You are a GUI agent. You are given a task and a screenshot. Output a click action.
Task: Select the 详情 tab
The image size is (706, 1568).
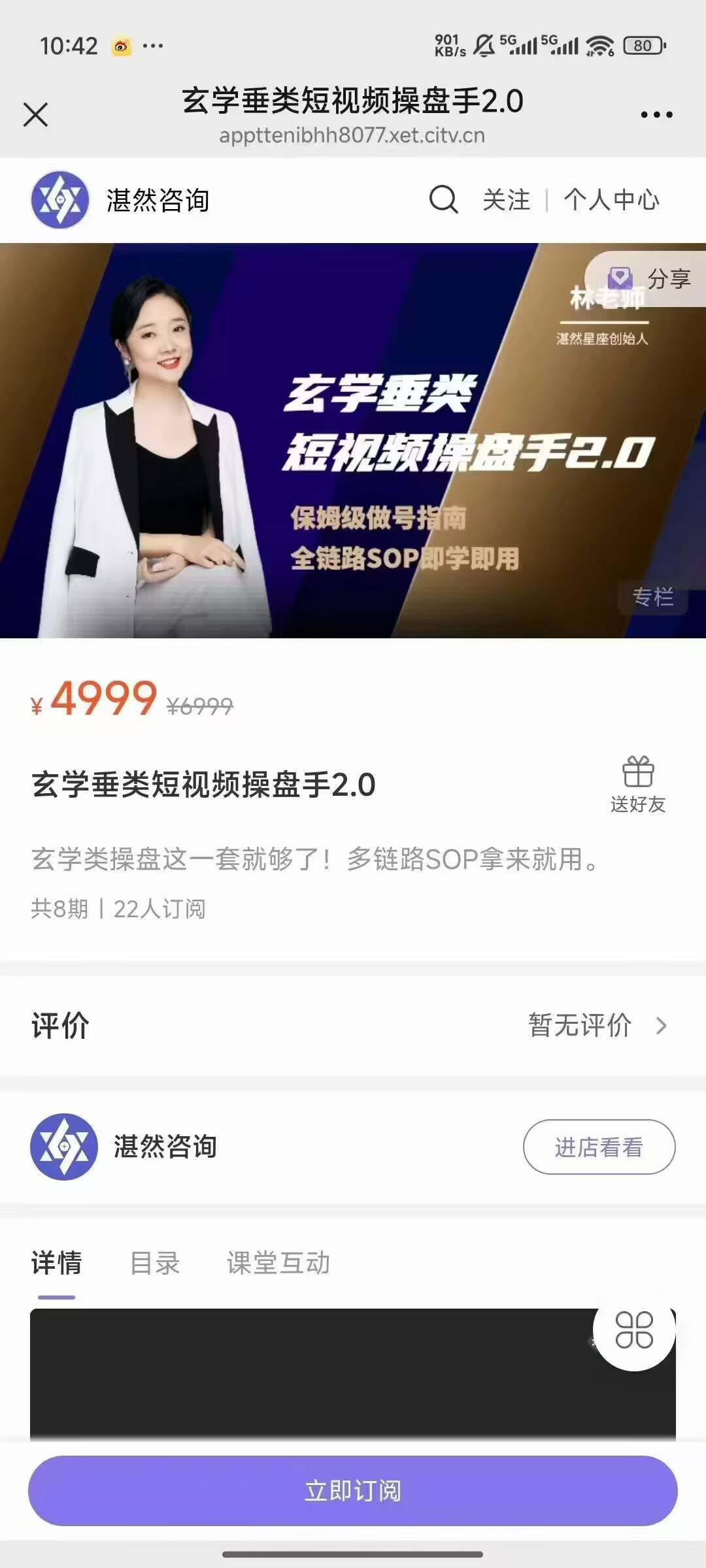tap(57, 1262)
